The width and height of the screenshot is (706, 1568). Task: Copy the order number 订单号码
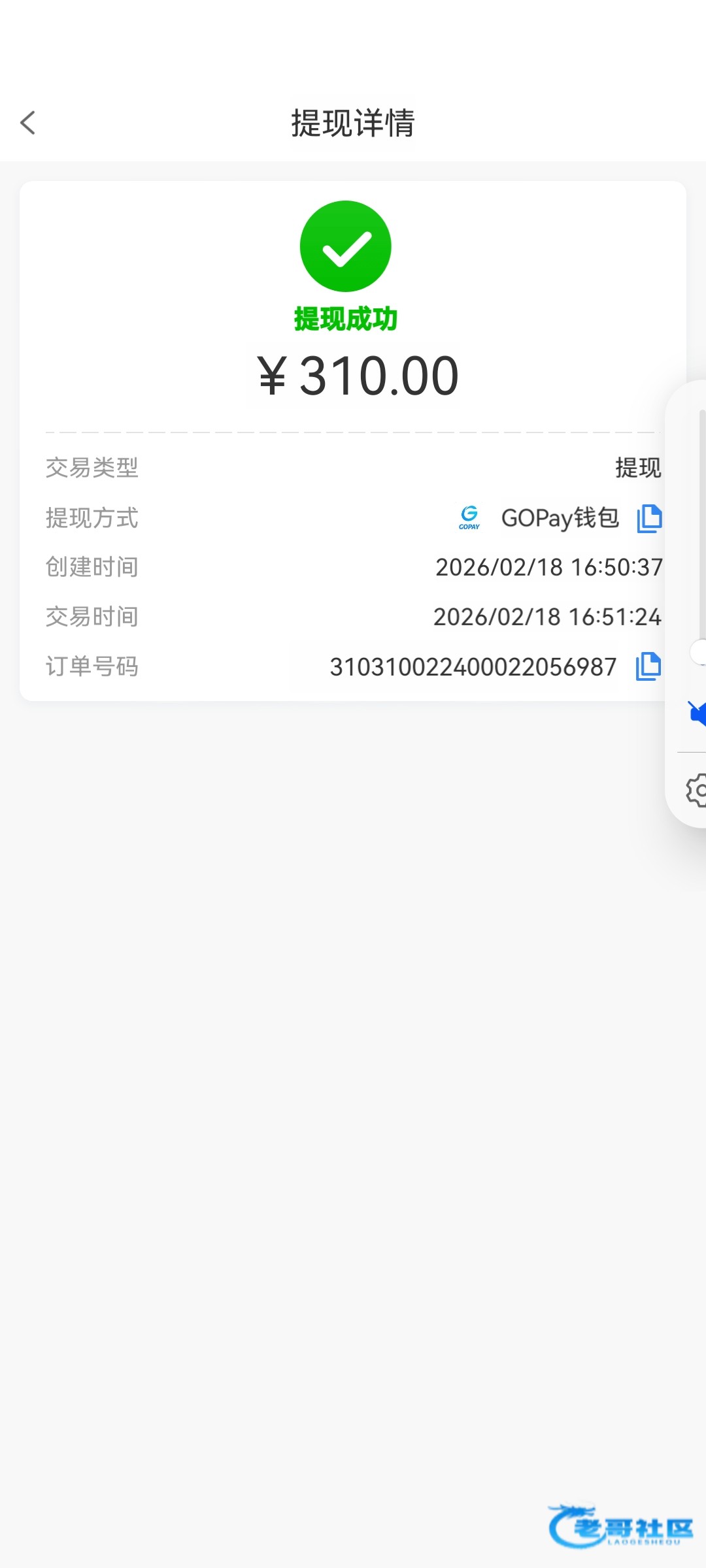click(x=648, y=666)
